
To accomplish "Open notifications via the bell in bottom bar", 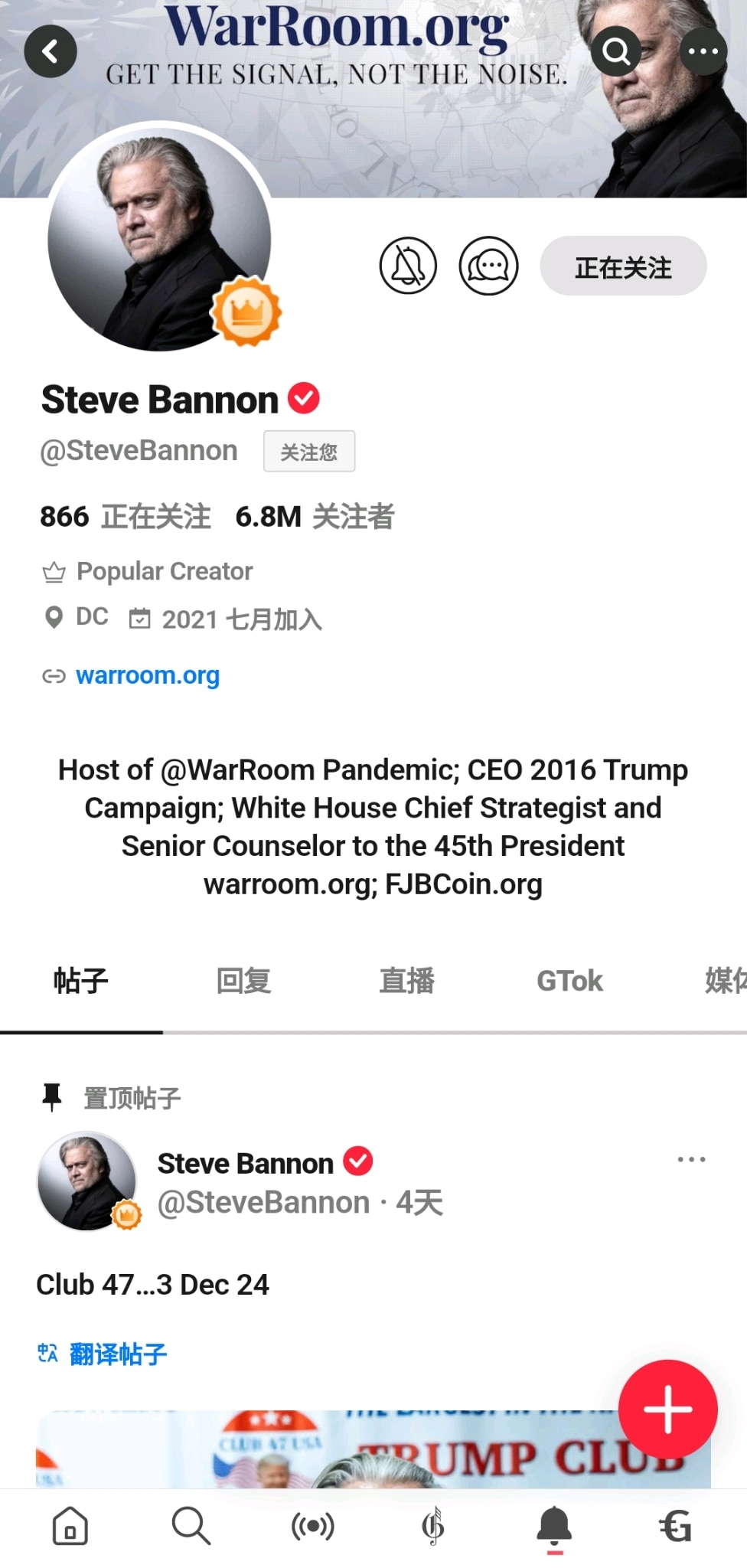I will point(555,1527).
